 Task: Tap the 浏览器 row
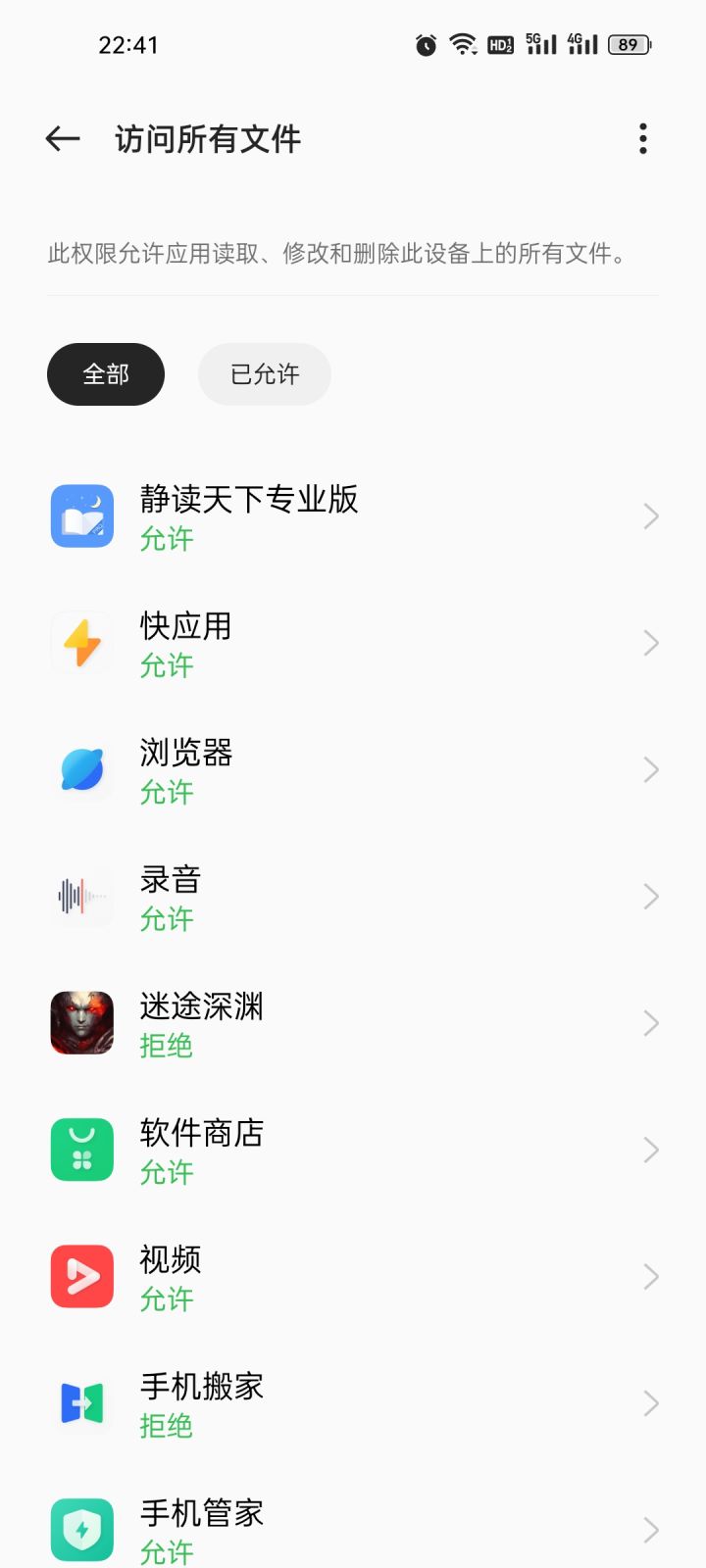coord(353,770)
